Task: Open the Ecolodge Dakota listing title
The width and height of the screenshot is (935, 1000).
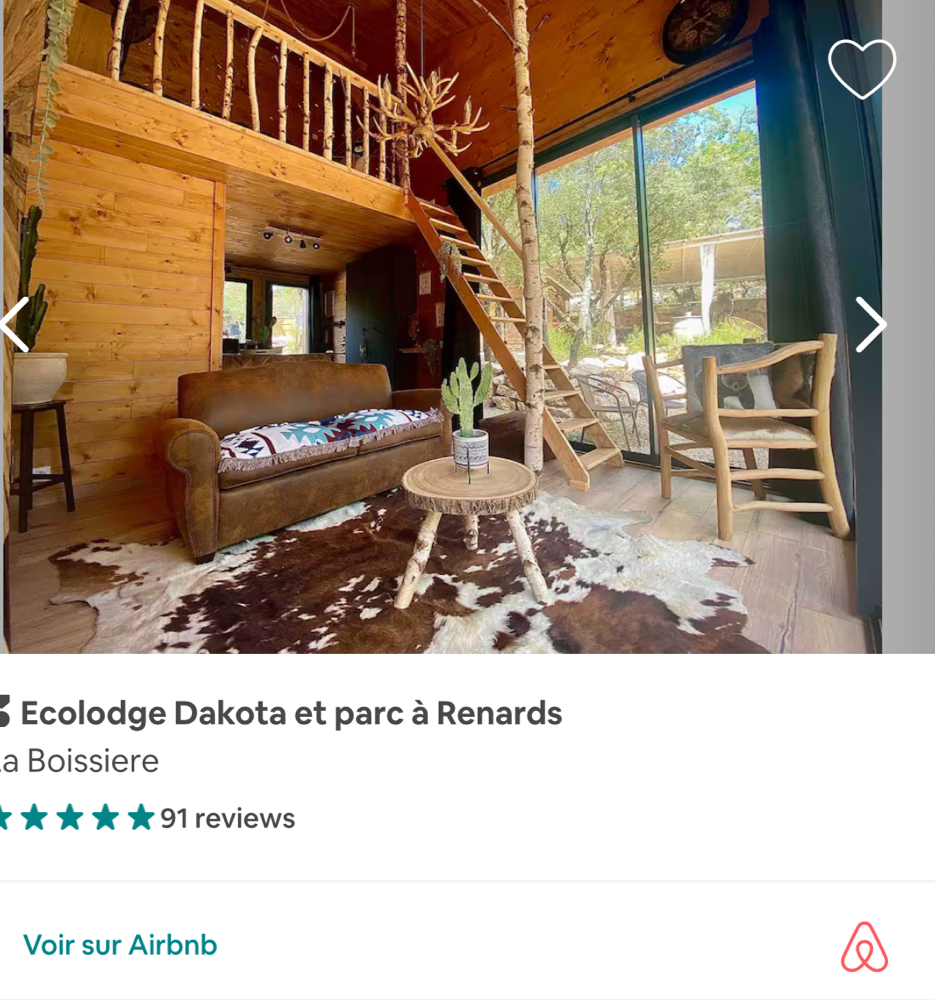Action: click(290, 713)
